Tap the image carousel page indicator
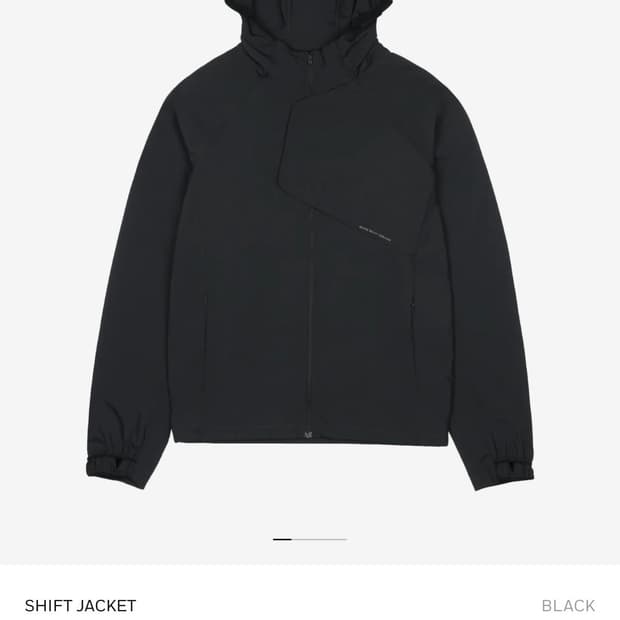 (x=310, y=539)
